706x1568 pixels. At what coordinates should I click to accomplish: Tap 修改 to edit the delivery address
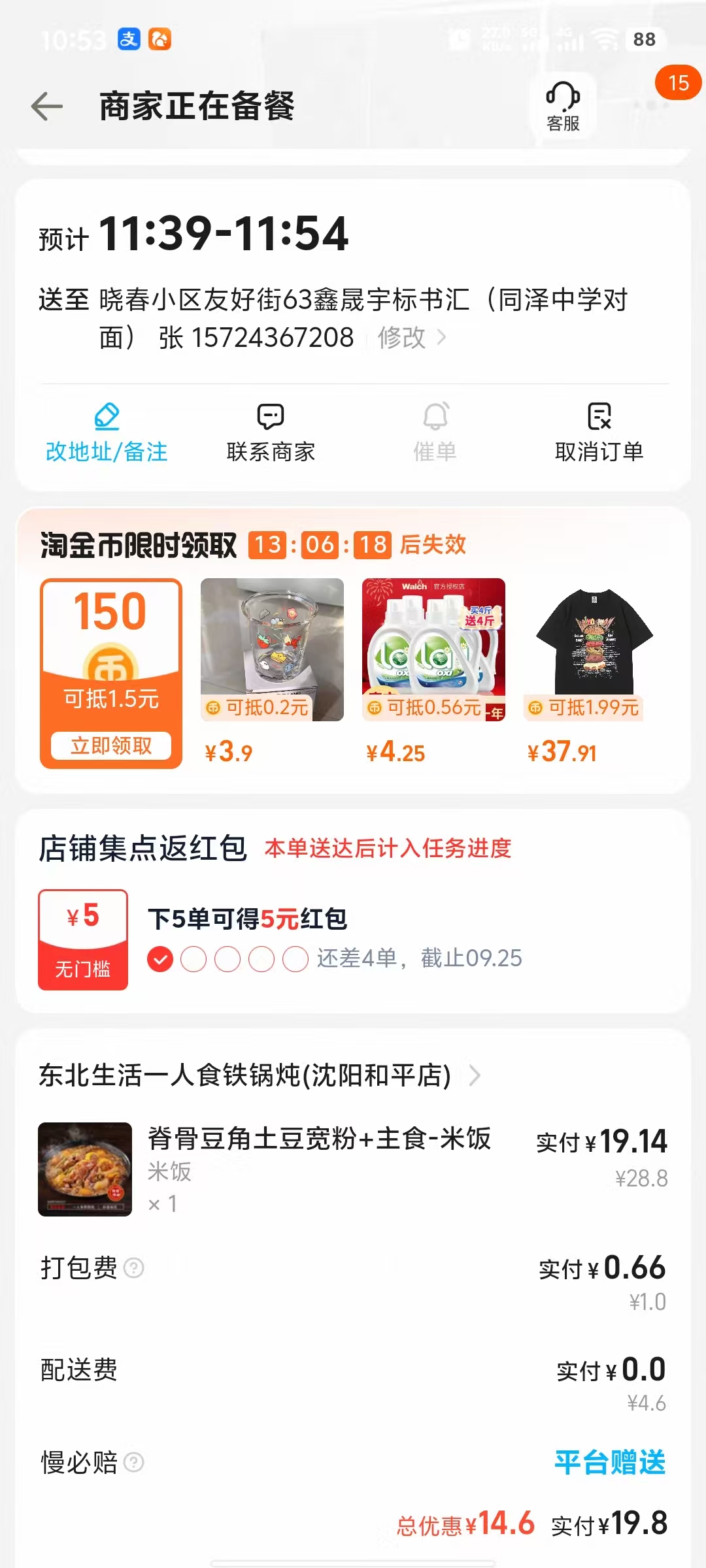[412, 338]
